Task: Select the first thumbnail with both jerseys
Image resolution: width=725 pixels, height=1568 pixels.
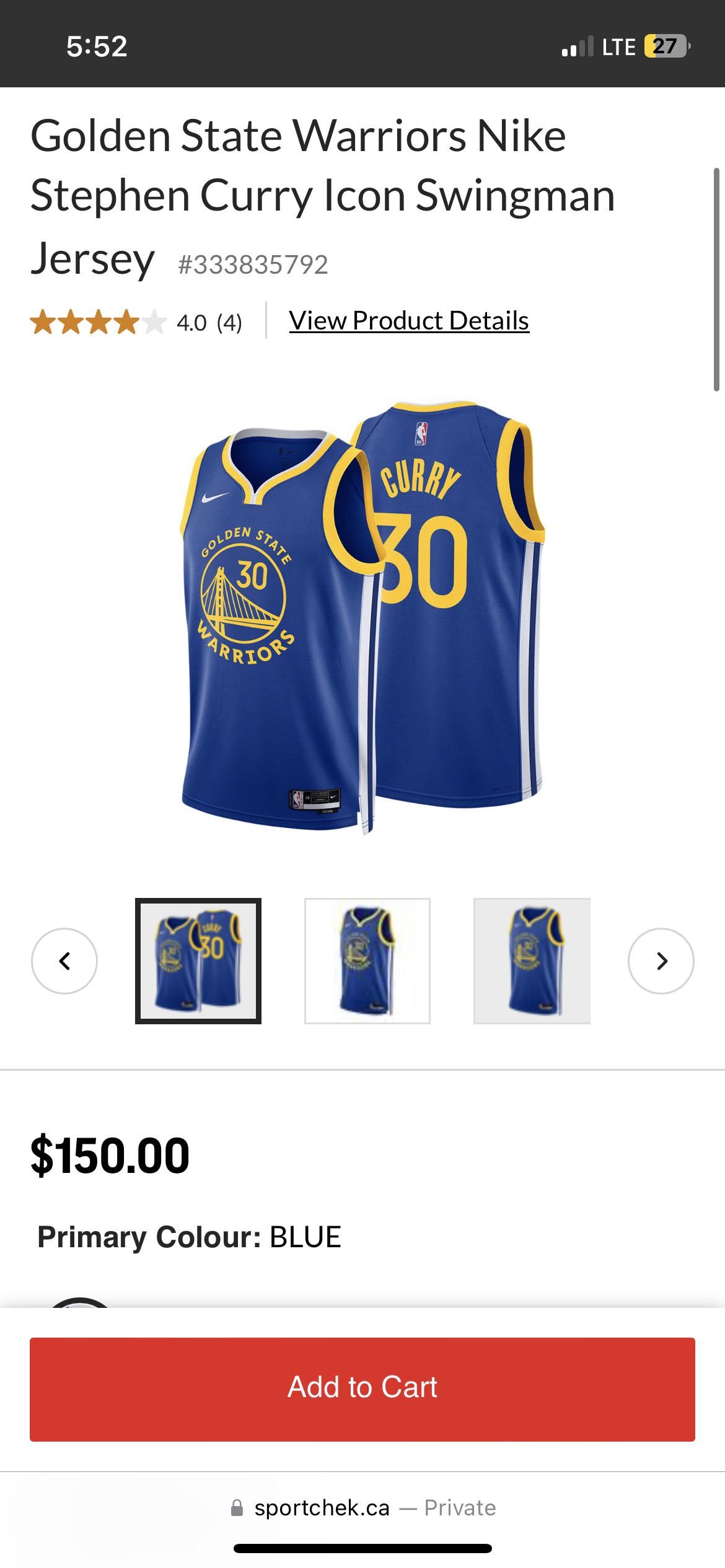Action: [x=198, y=960]
